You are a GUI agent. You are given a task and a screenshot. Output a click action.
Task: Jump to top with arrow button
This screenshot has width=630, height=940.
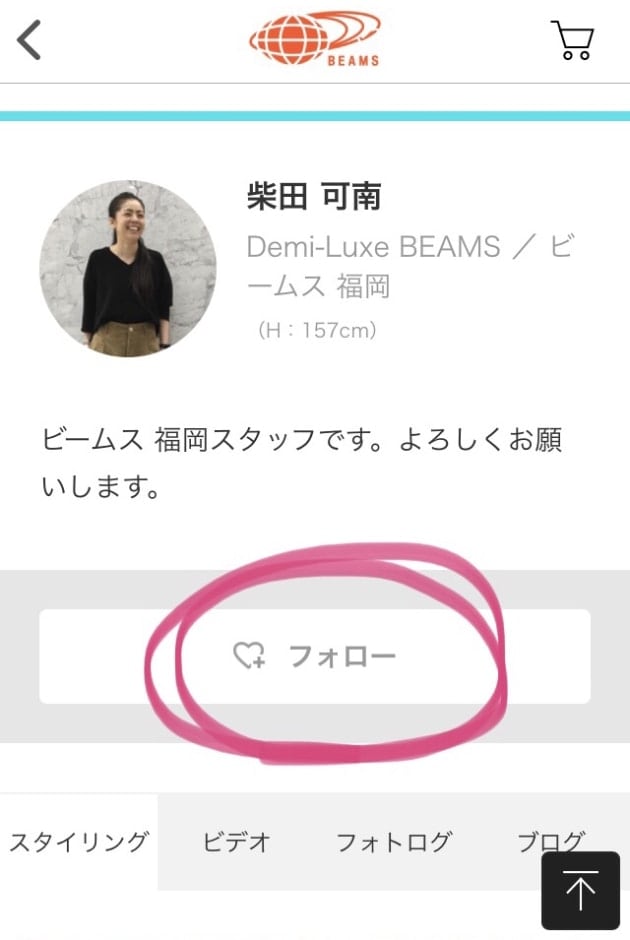tap(580, 890)
